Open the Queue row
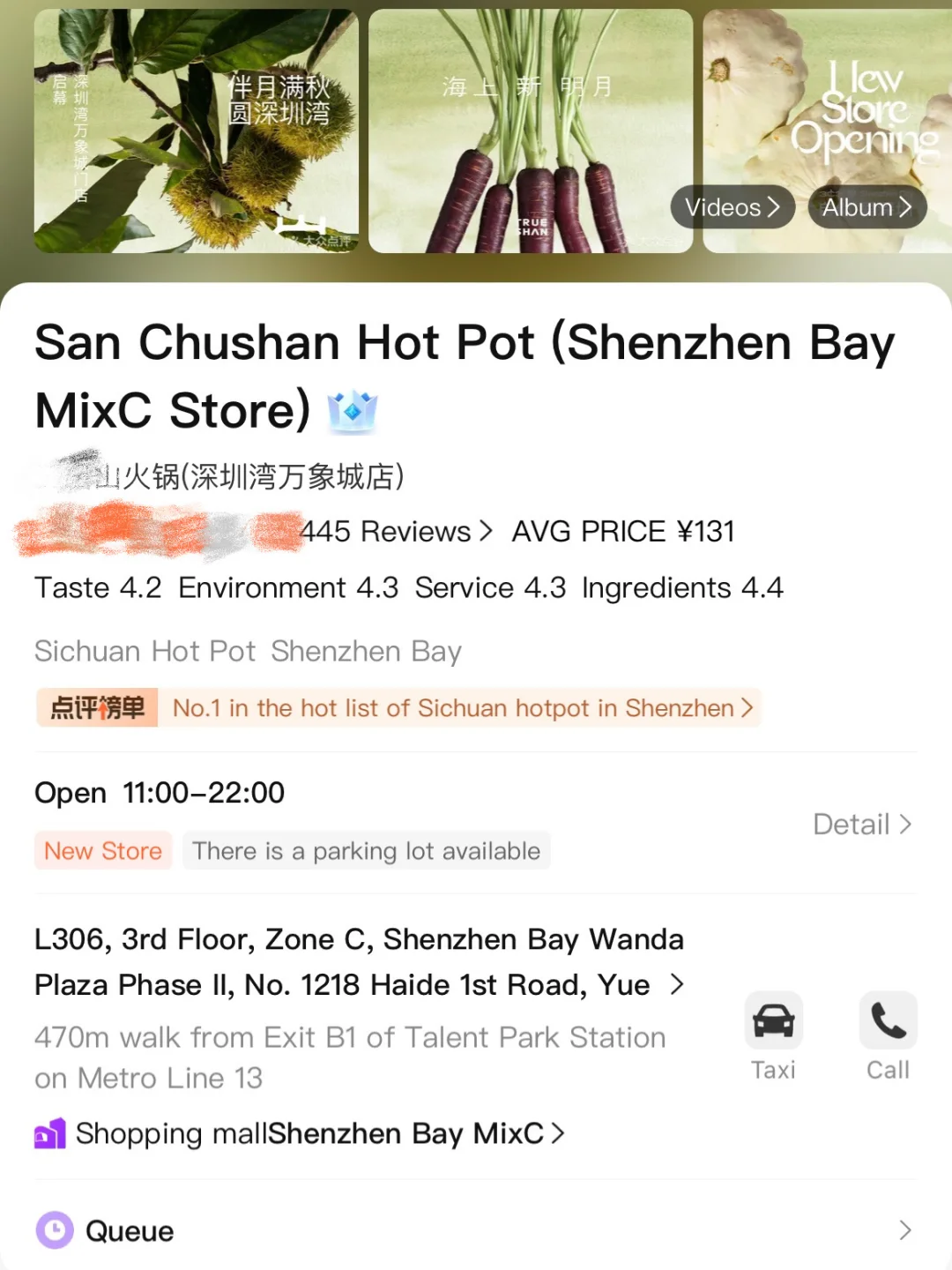952x1270 pixels. tap(476, 1230)
